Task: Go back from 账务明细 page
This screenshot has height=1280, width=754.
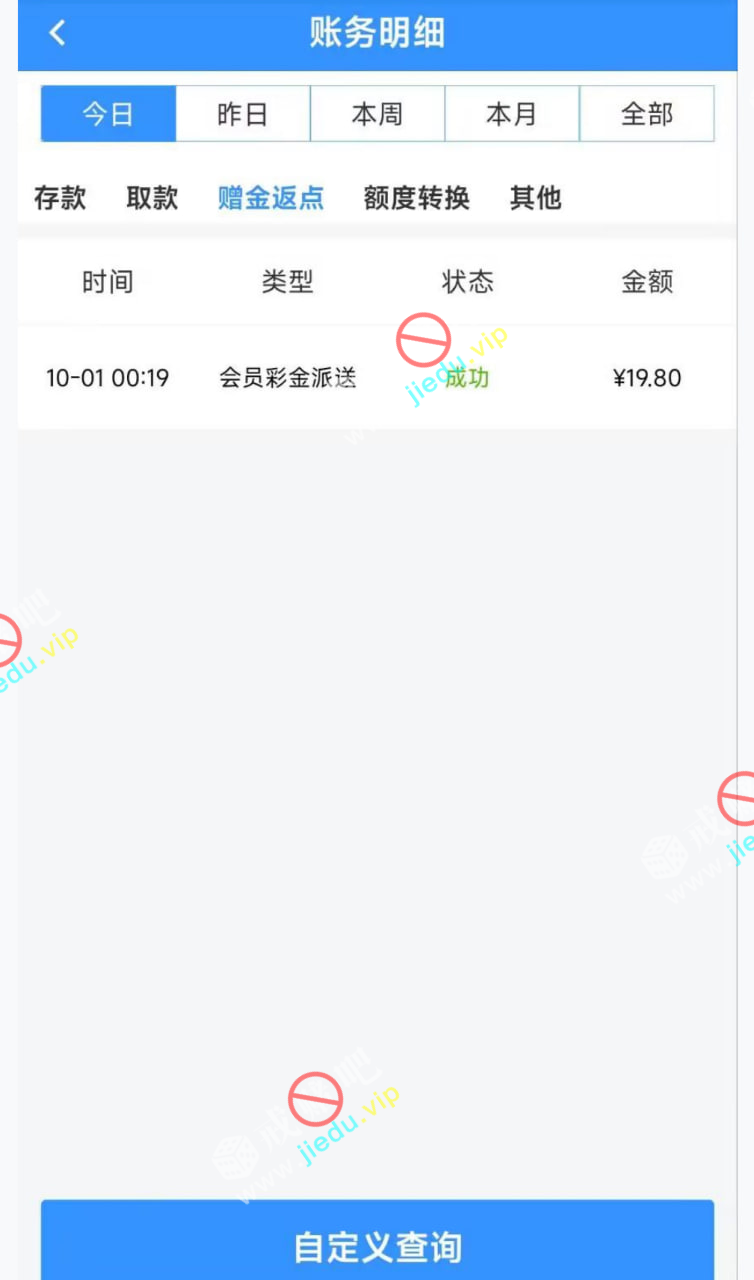Action: 57,33
